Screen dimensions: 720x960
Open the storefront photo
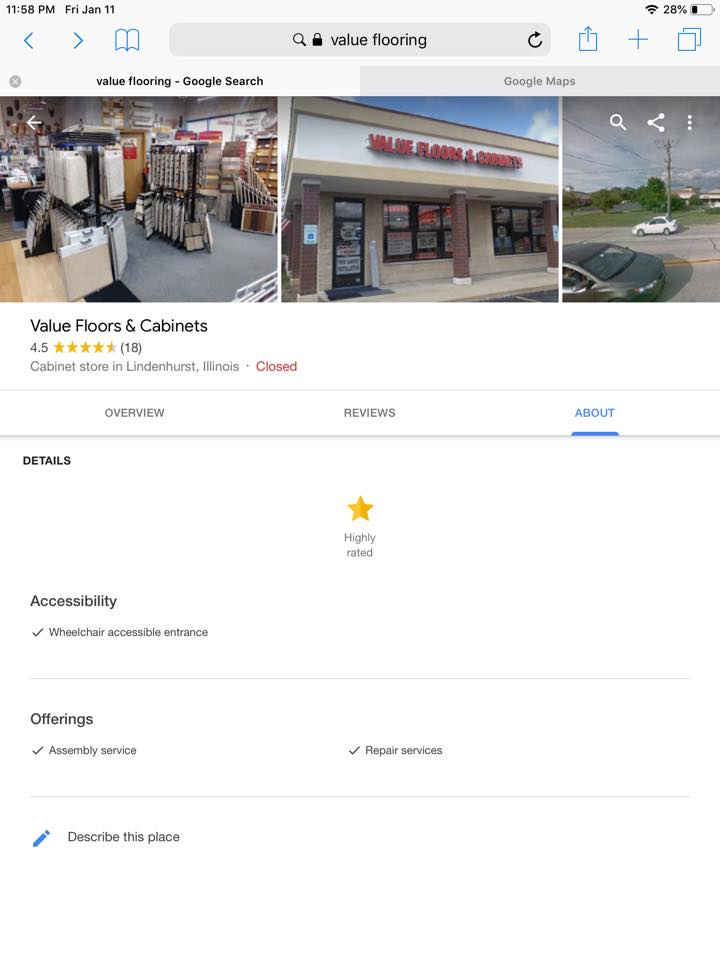(420, 200)
